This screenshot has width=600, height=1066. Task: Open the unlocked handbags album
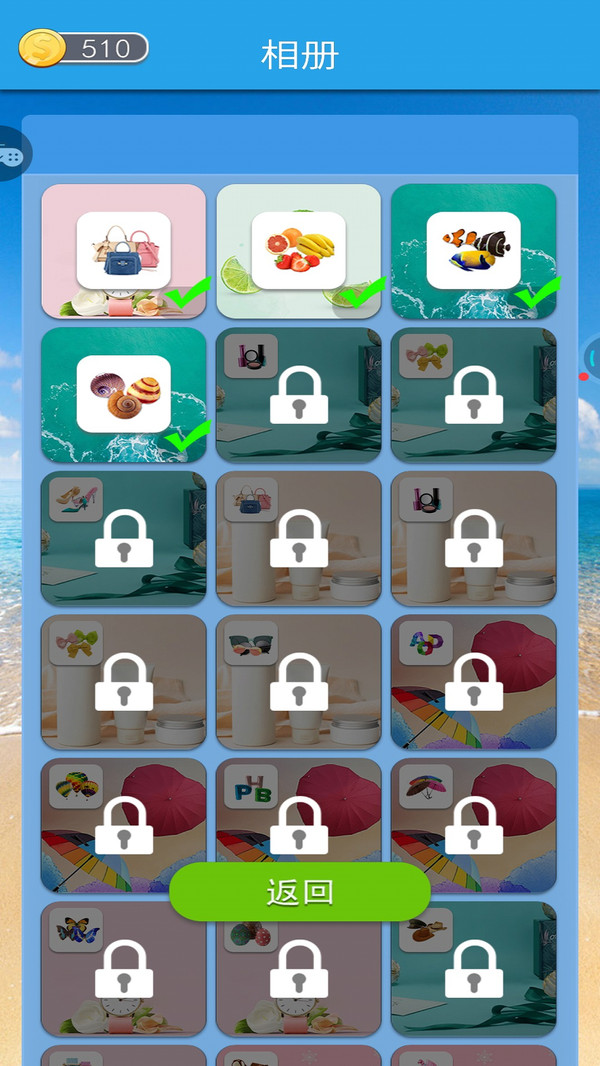click(123, 251)
